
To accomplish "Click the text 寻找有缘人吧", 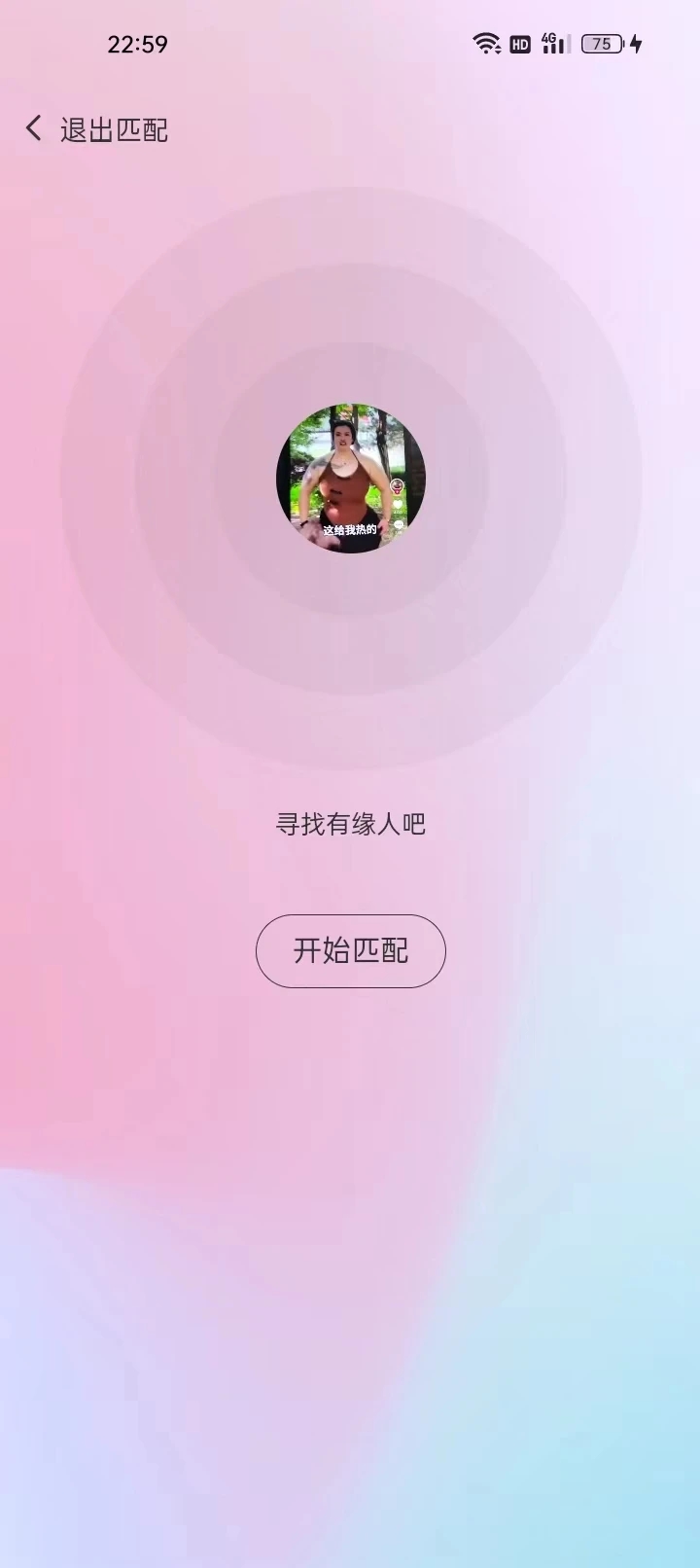I will coord(350,823).
